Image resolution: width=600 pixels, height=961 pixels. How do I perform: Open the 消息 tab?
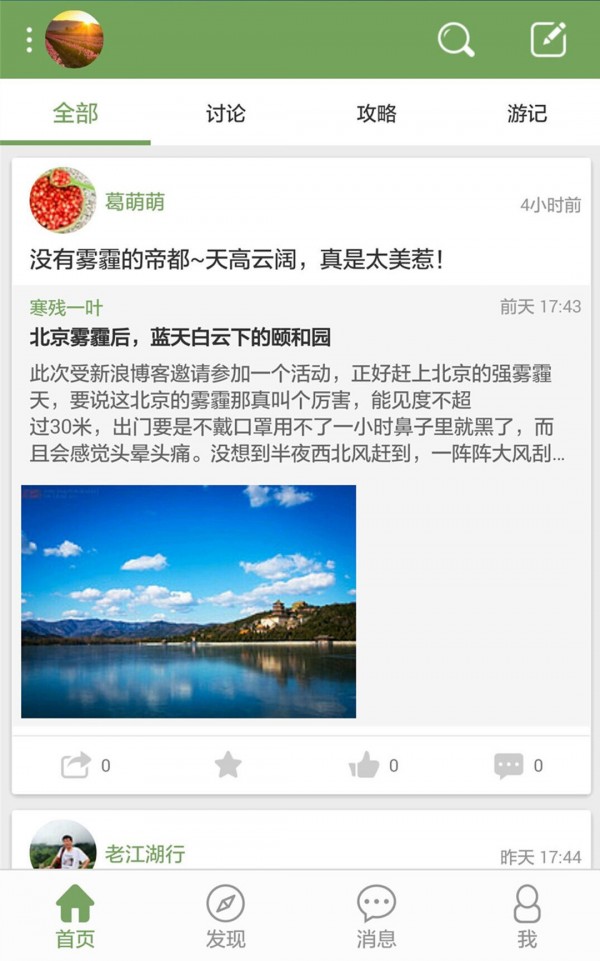tap(376, 916)
